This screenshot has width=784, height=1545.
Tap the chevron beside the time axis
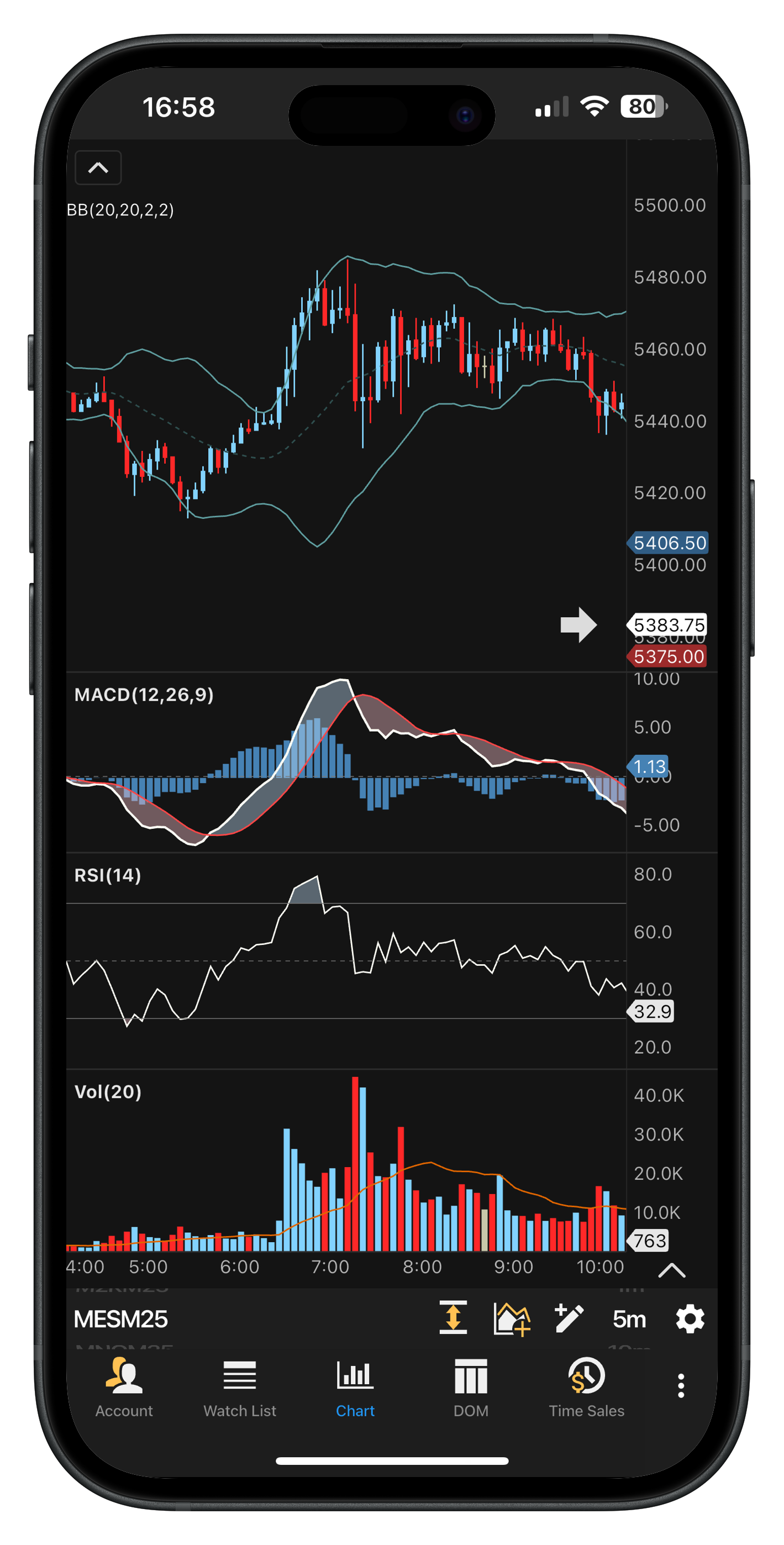pos(671,1270)
